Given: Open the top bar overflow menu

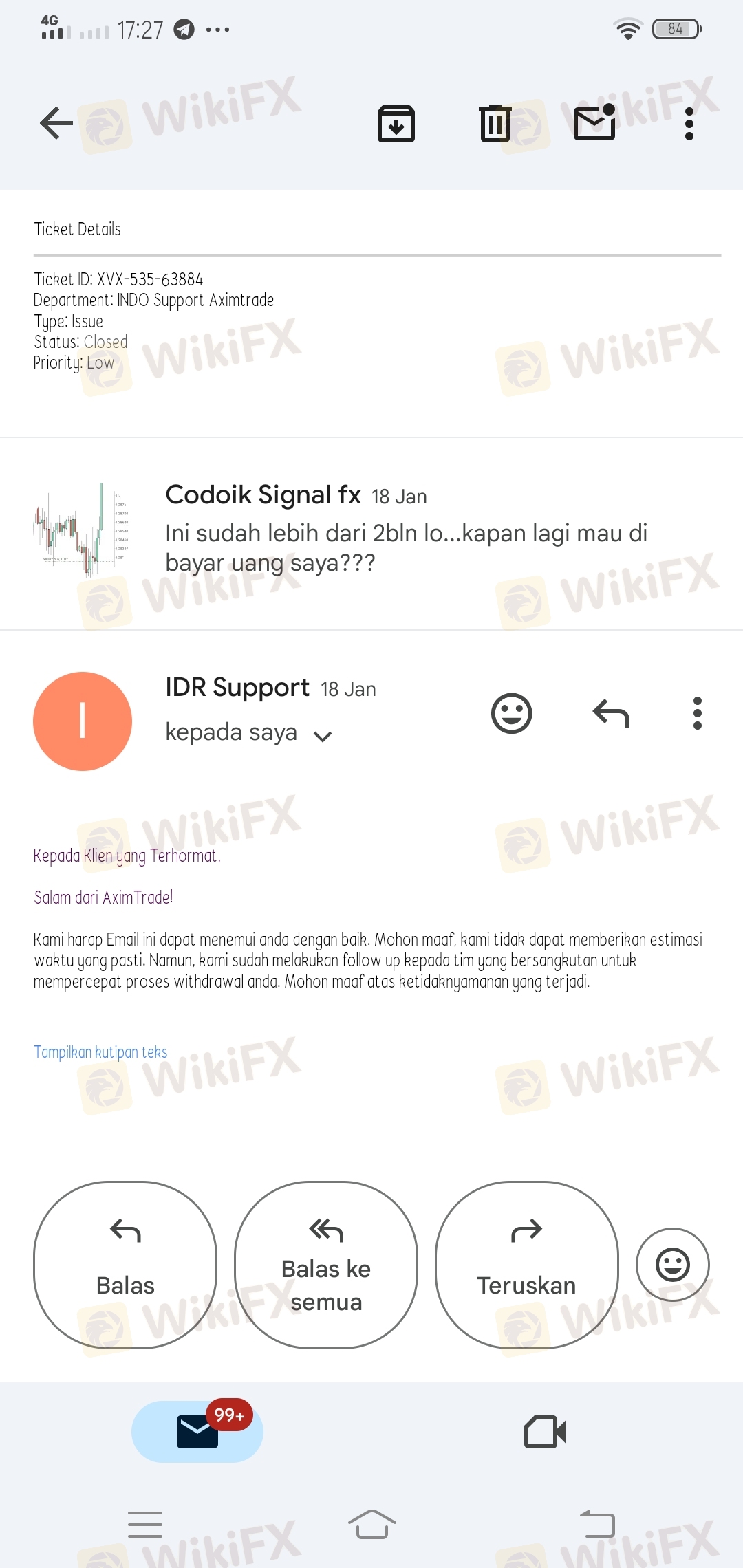Looking at the screenshot, I should (689, 124).
